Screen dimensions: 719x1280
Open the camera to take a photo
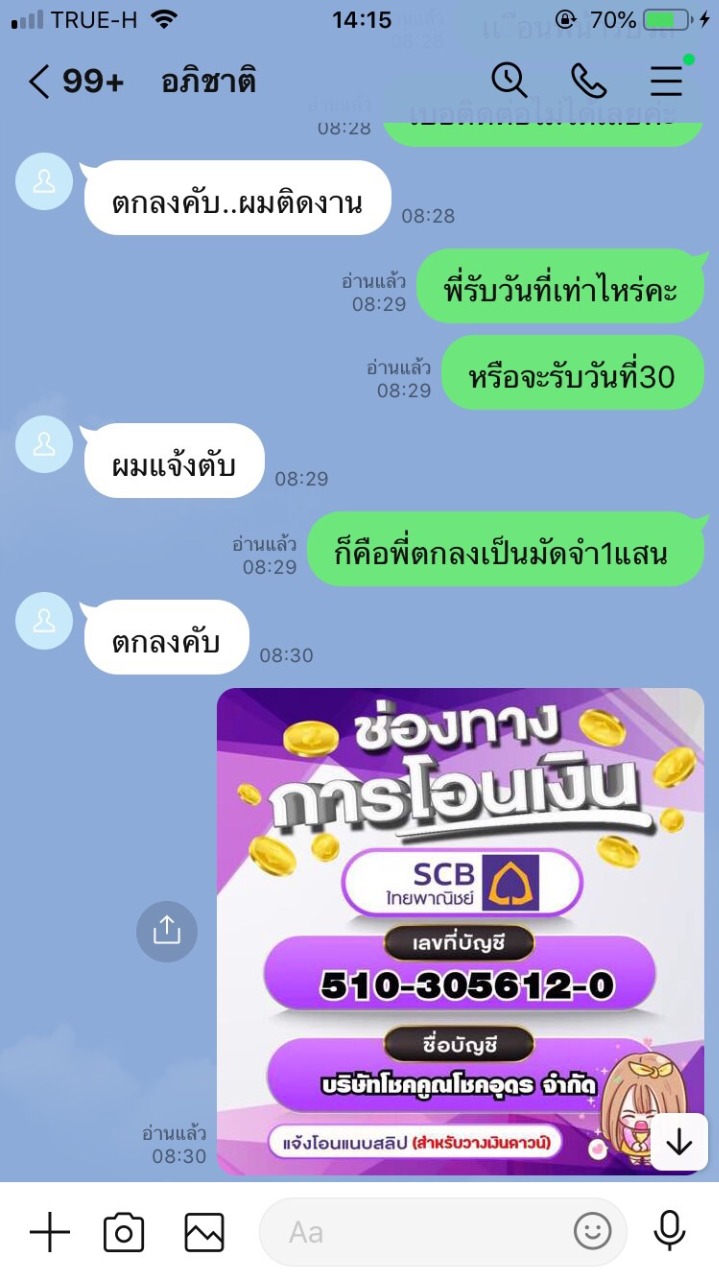124,1232
